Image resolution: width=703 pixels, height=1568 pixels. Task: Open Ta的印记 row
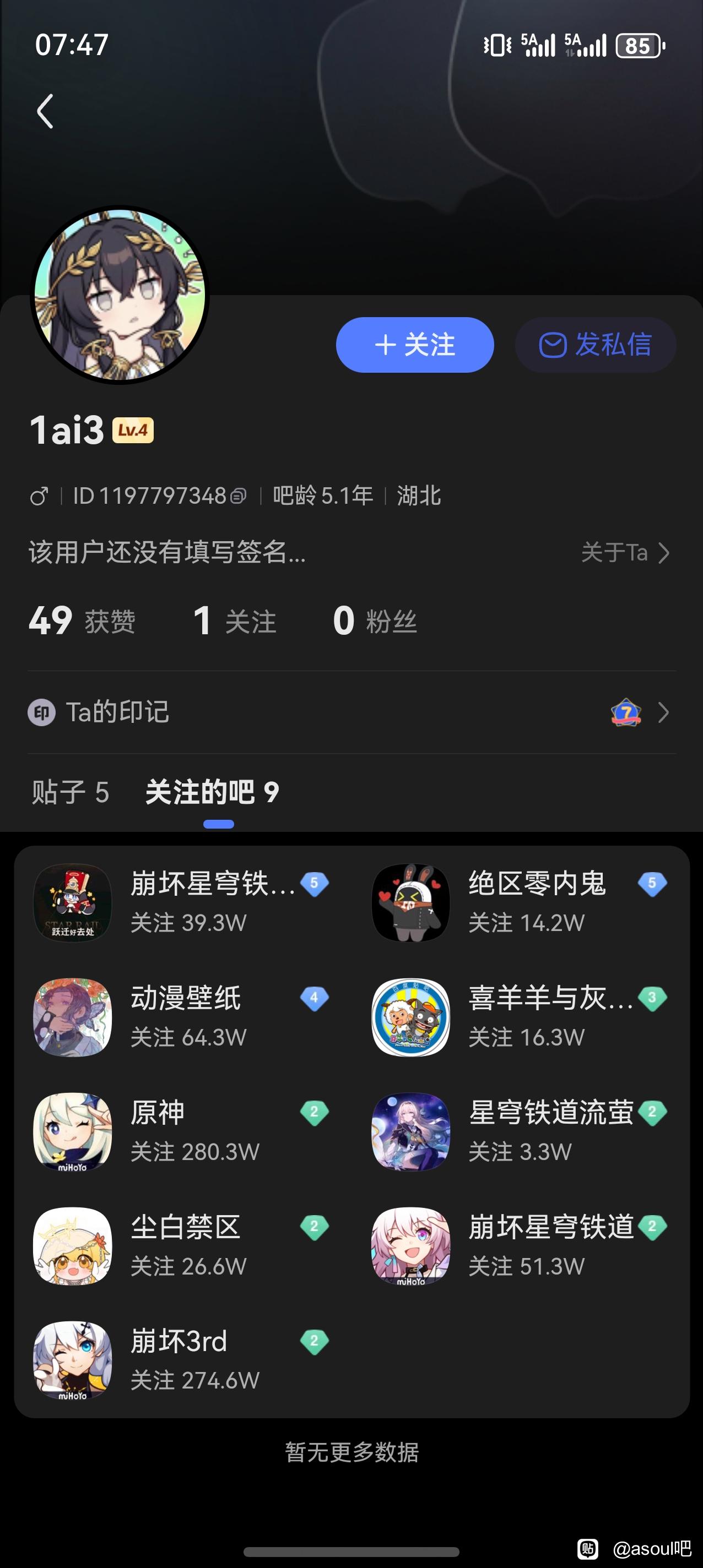pos(351,712)
